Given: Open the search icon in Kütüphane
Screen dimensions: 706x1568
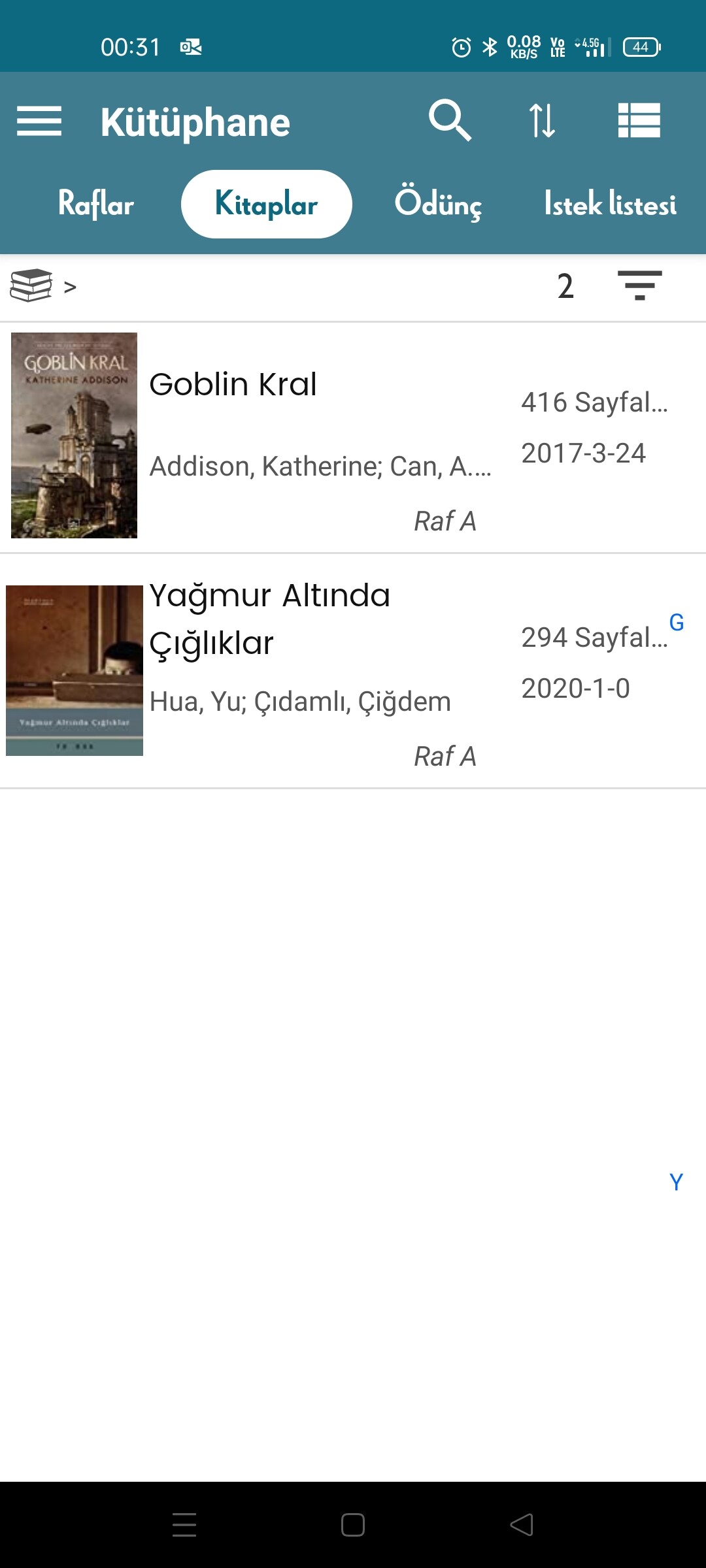Looking at the screenshot, I should (450, 121).
